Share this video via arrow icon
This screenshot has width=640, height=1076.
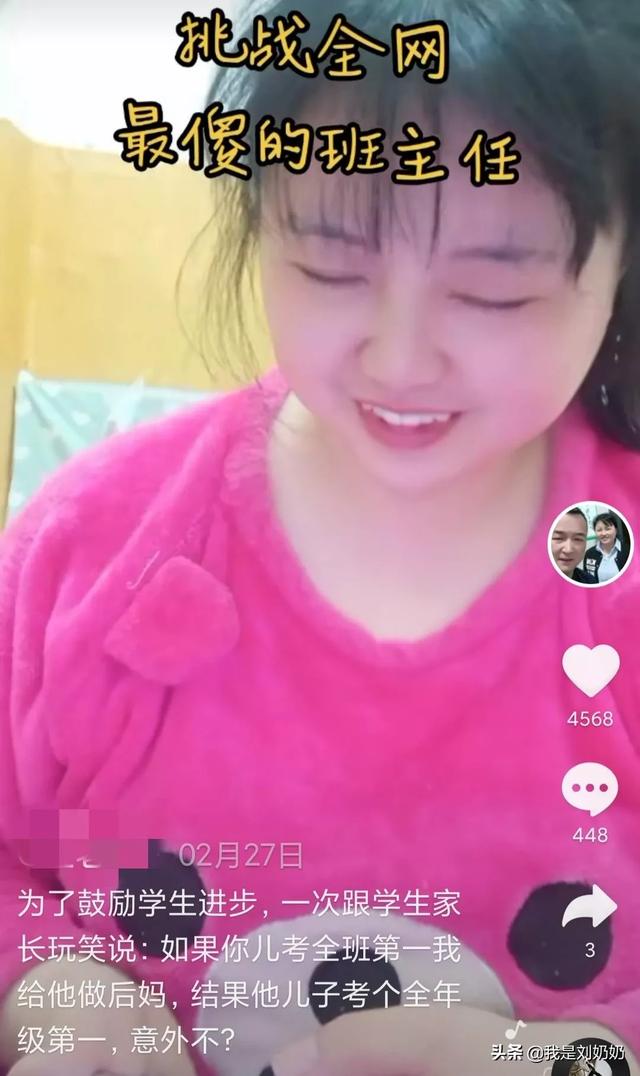(x=589, y=907)
